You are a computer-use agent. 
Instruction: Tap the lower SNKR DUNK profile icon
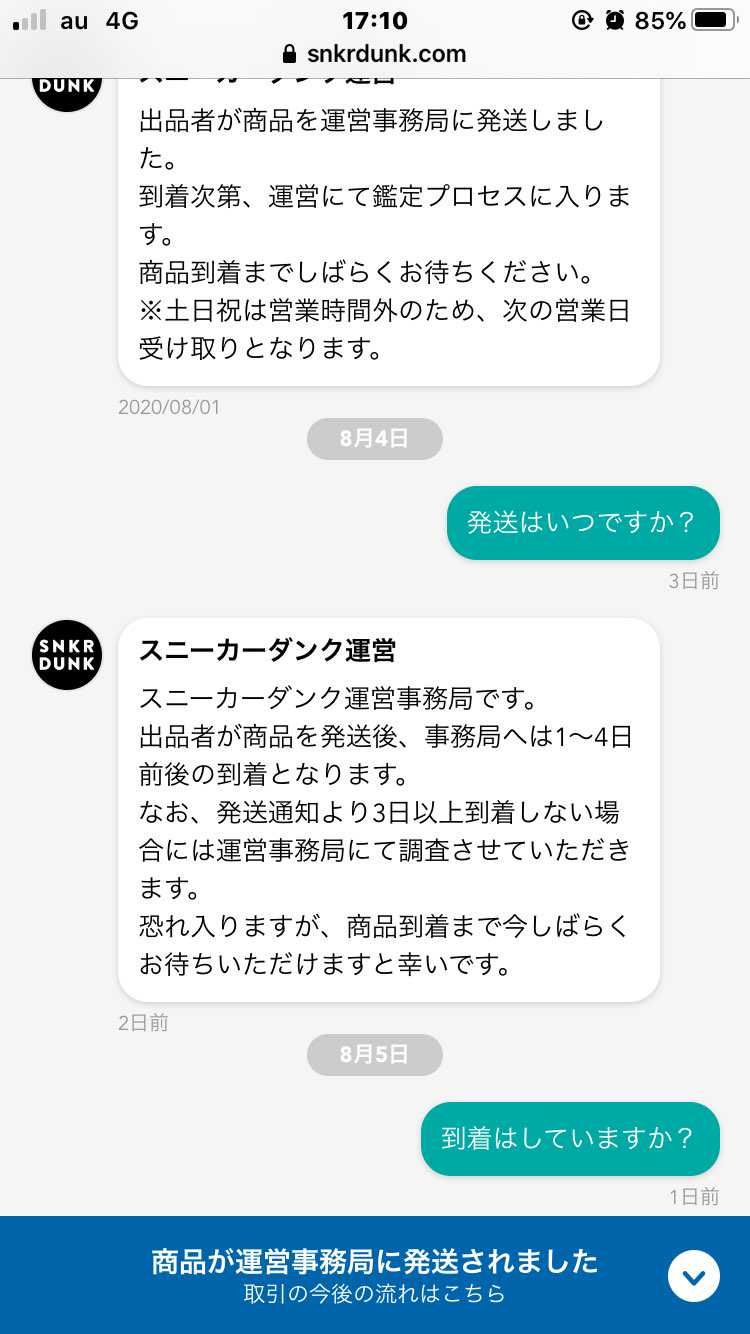tap(66, 655)
